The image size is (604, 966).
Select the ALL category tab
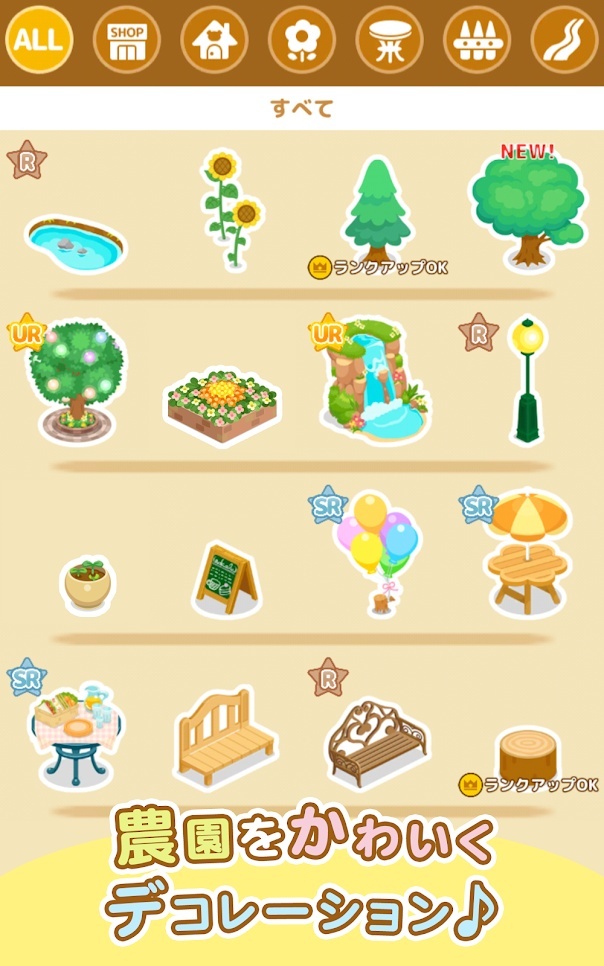[x=39, y=40]
